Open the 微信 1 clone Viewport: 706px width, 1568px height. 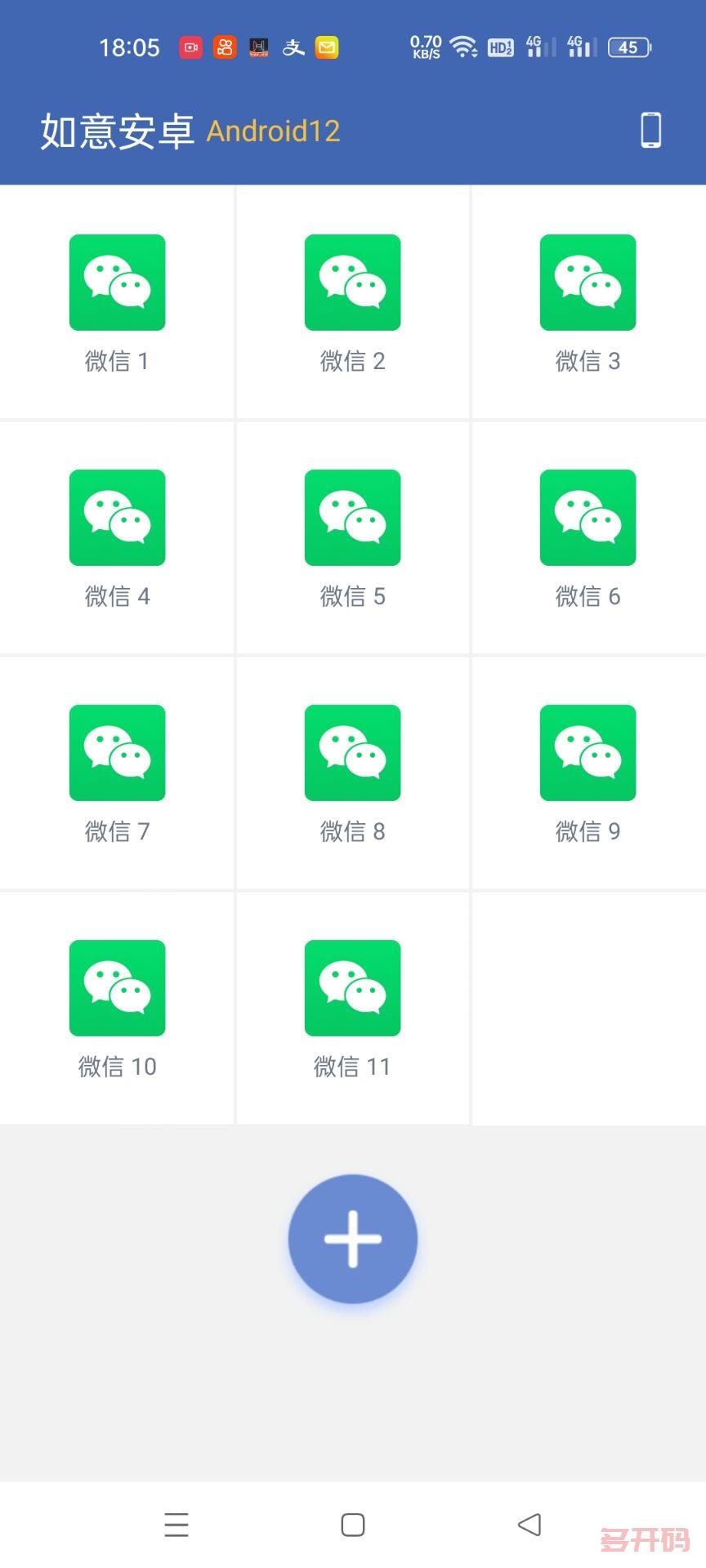point(117,283)
